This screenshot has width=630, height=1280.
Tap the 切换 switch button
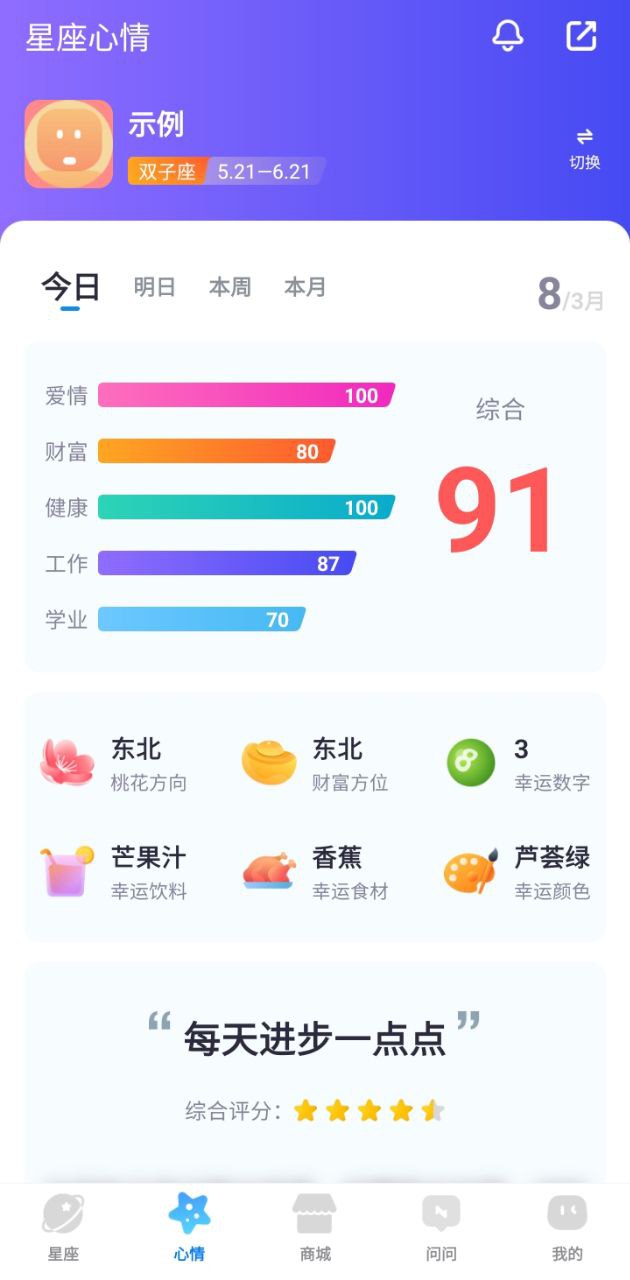coord(584,148)
